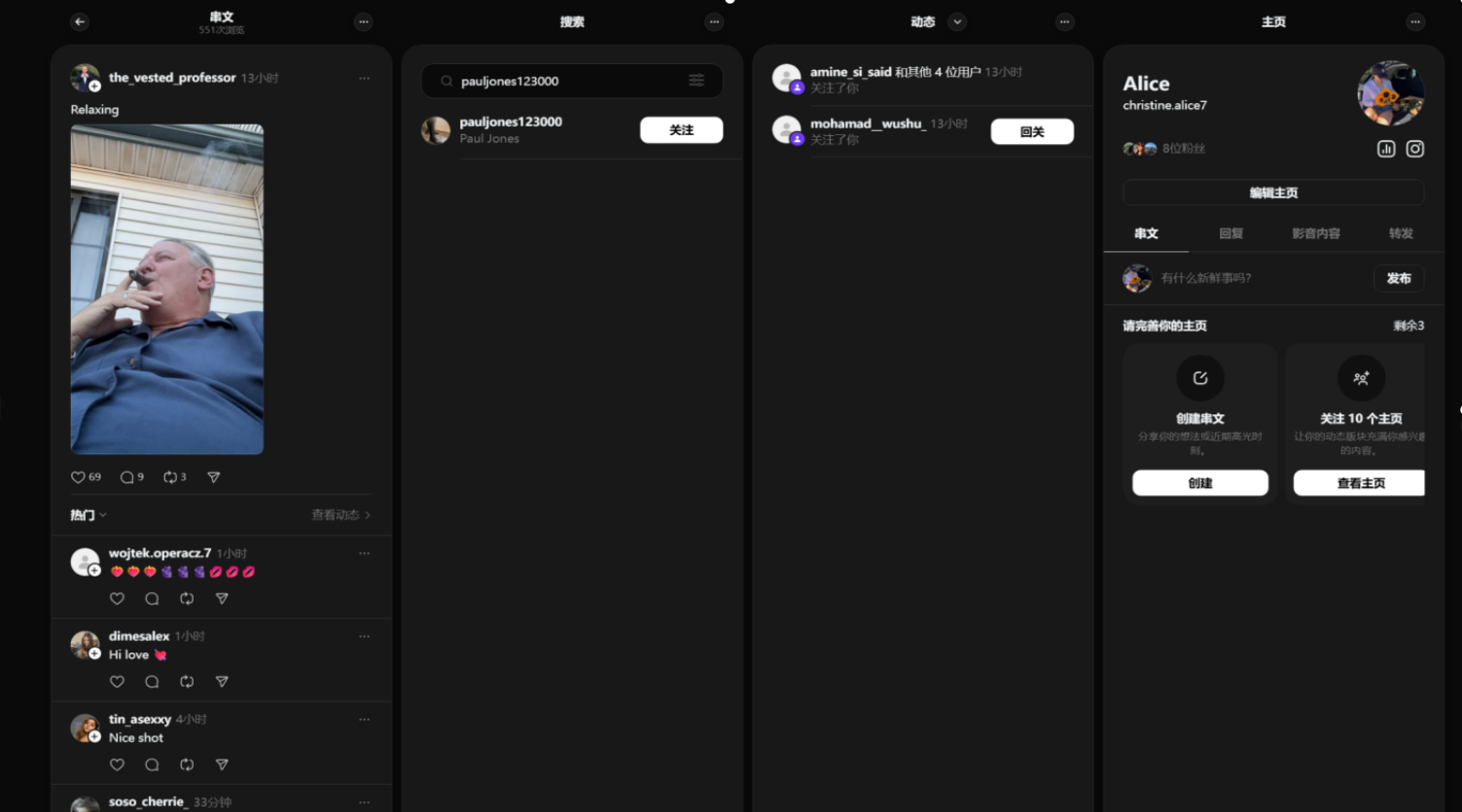Tap the 发布 post button
The width and height of the screenshot is (1462, 812).
pos(1398,278)
